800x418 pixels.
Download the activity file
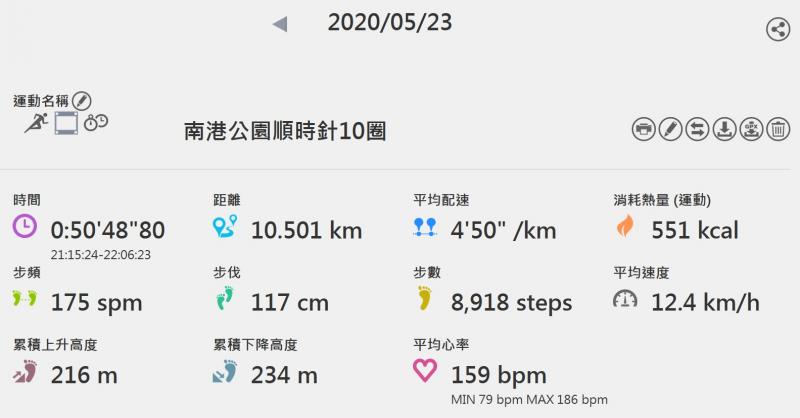click(724, 129)
